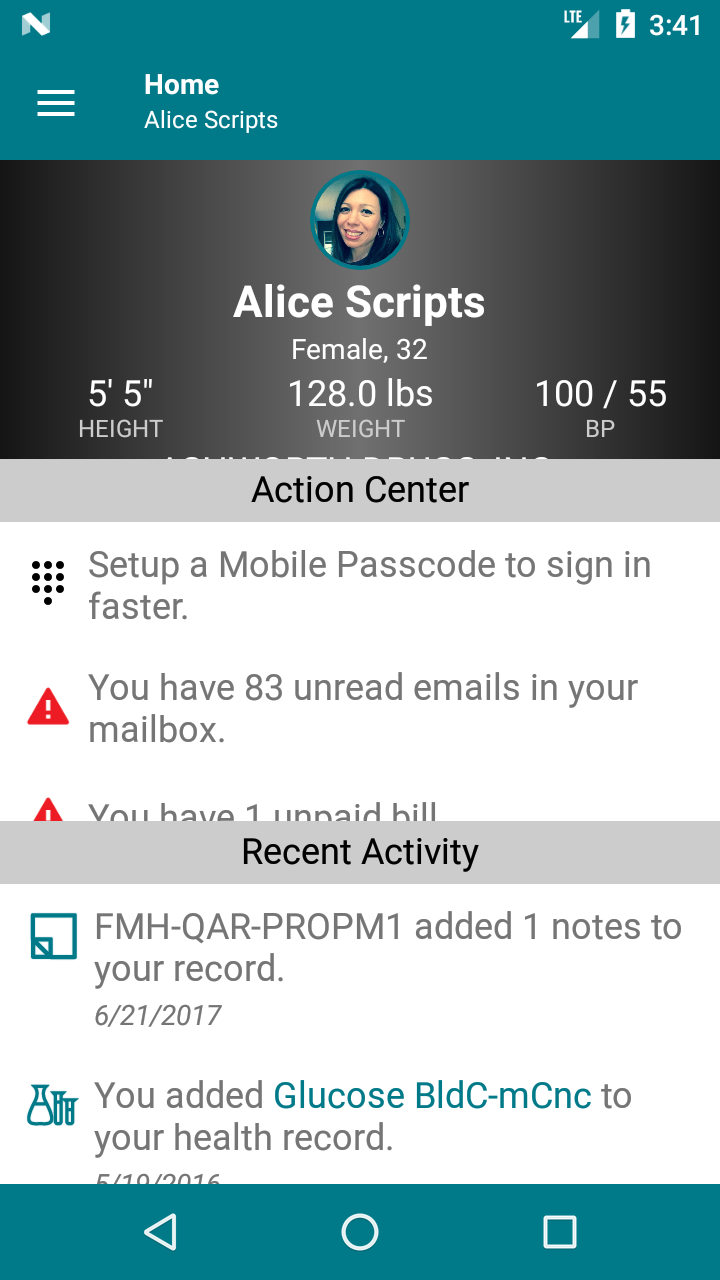The height and width of the screenshot is (1280, 720).
Task: Open the hamburger navigation drawer
Action: pyautogui.click(x=56, y=103)
